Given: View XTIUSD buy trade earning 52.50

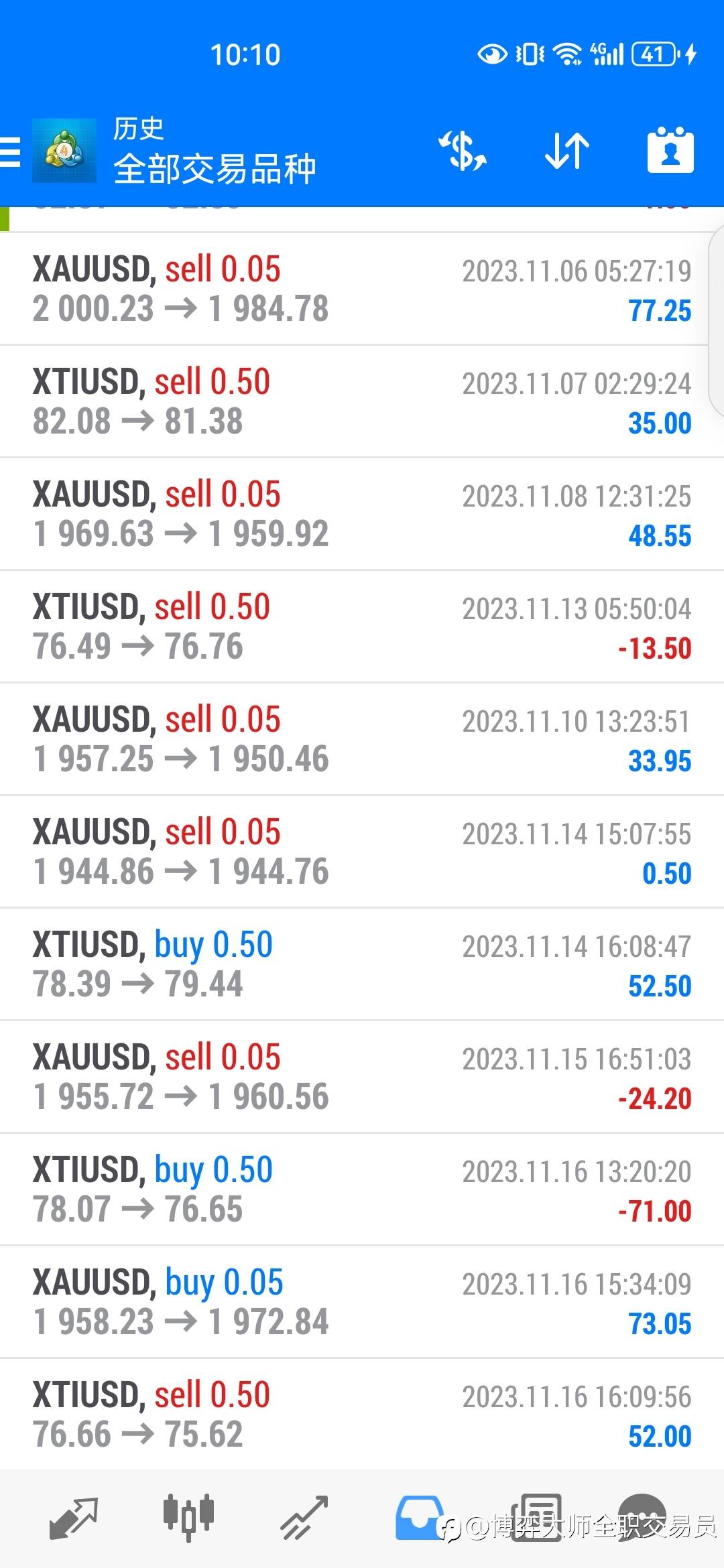Looking at the screenshot, I should point(361,965).
